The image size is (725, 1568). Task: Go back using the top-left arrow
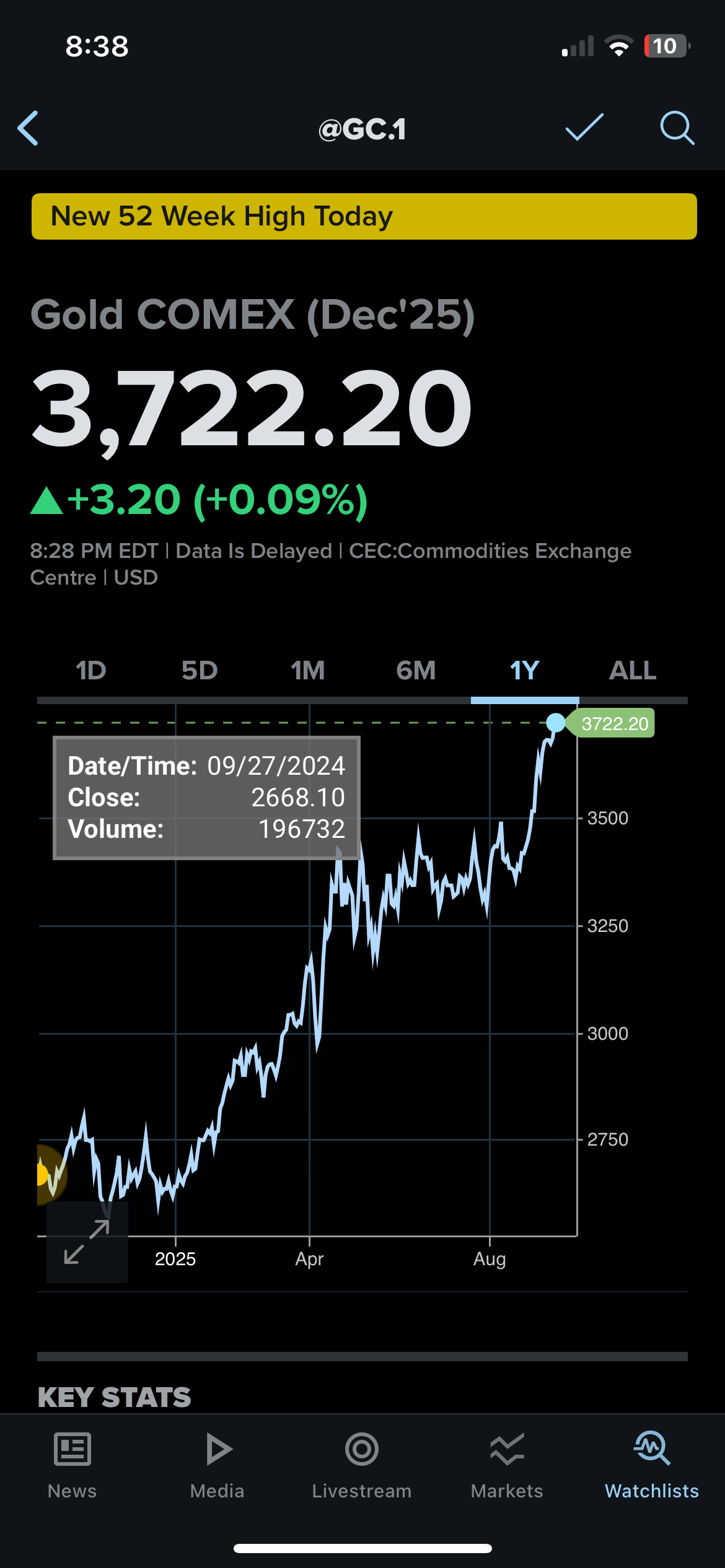[x=29, y=128]
